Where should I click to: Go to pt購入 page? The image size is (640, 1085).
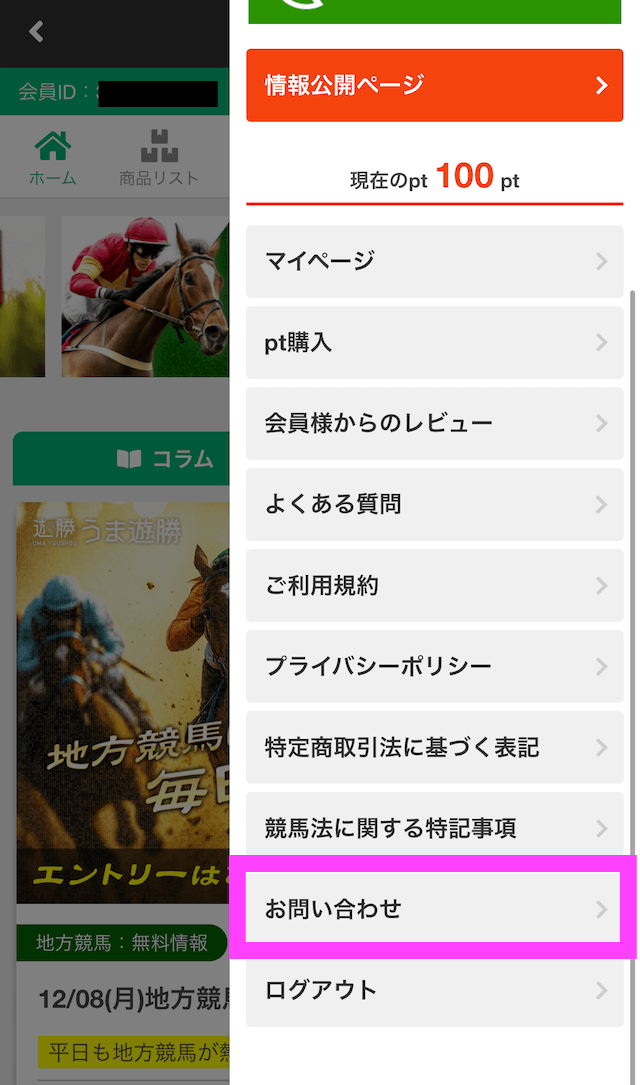(435, 343)
